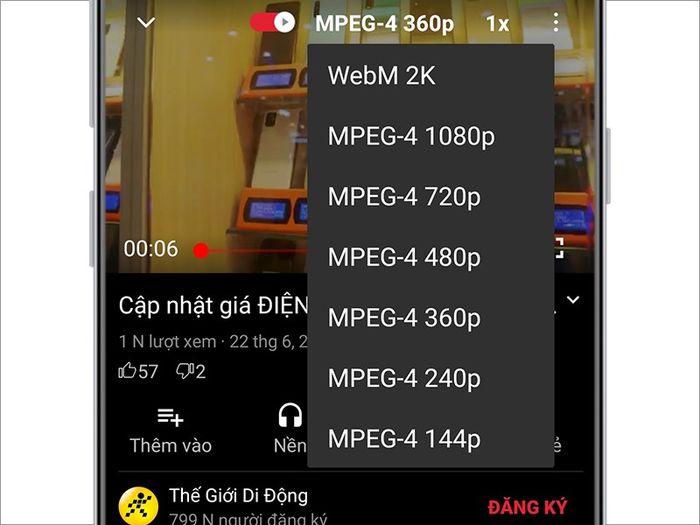Expand the video description chevron

point(573,300)
